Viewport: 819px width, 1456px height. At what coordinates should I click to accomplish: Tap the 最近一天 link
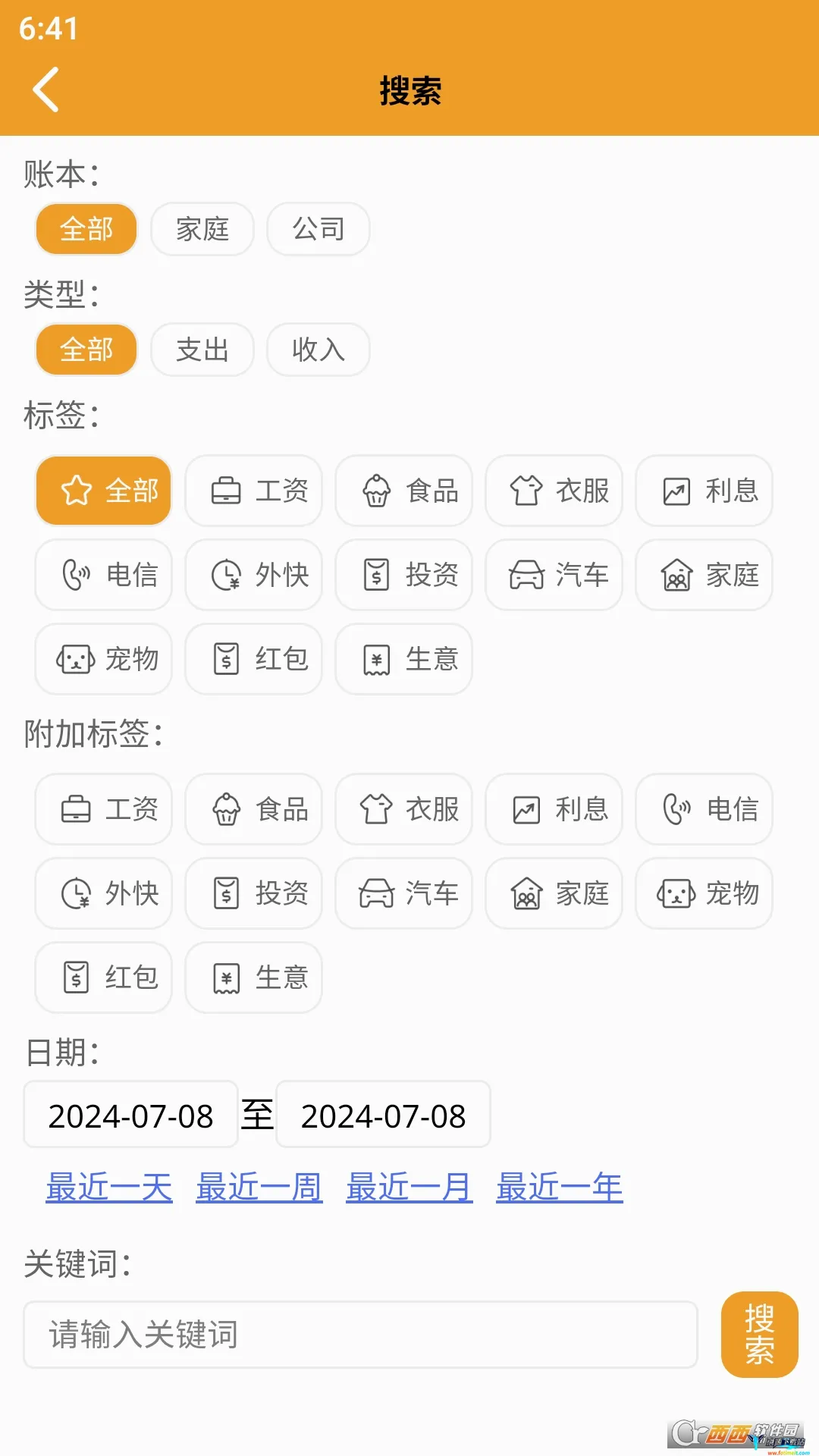(x=109, y=1188)
